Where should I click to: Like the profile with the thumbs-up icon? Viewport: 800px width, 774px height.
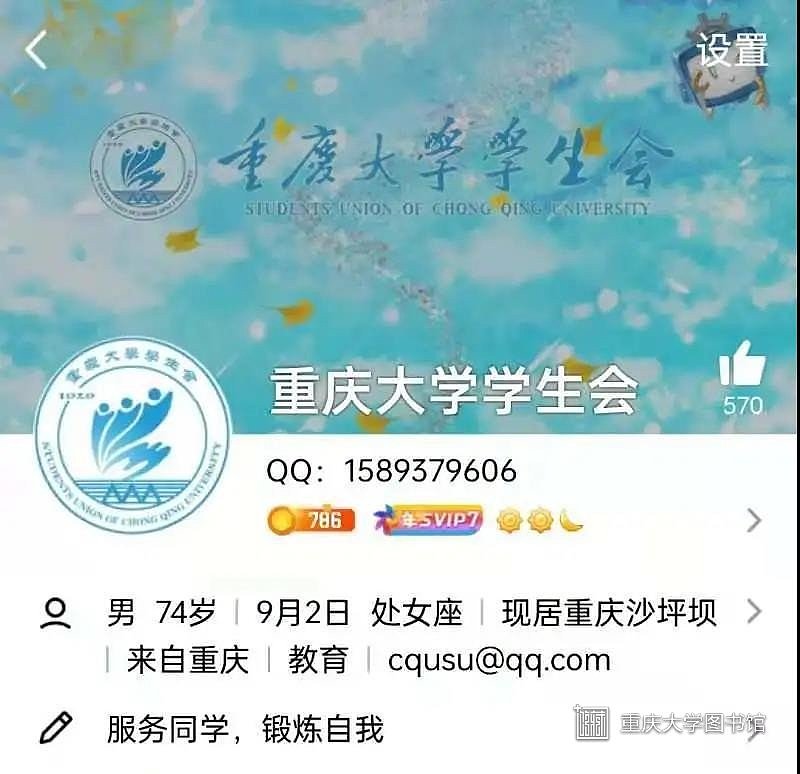[742, 365]
